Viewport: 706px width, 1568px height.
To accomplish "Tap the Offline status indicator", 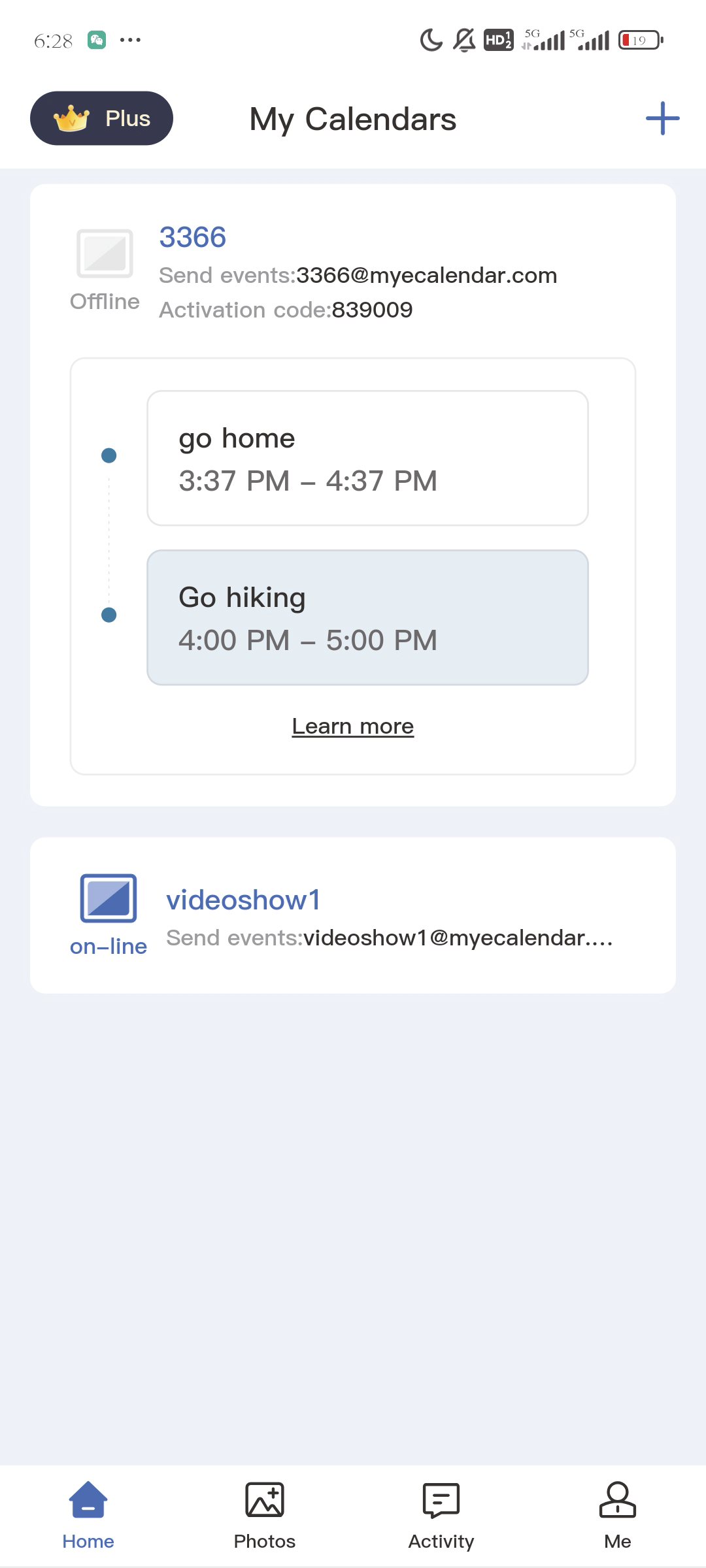I will [105, 302].
